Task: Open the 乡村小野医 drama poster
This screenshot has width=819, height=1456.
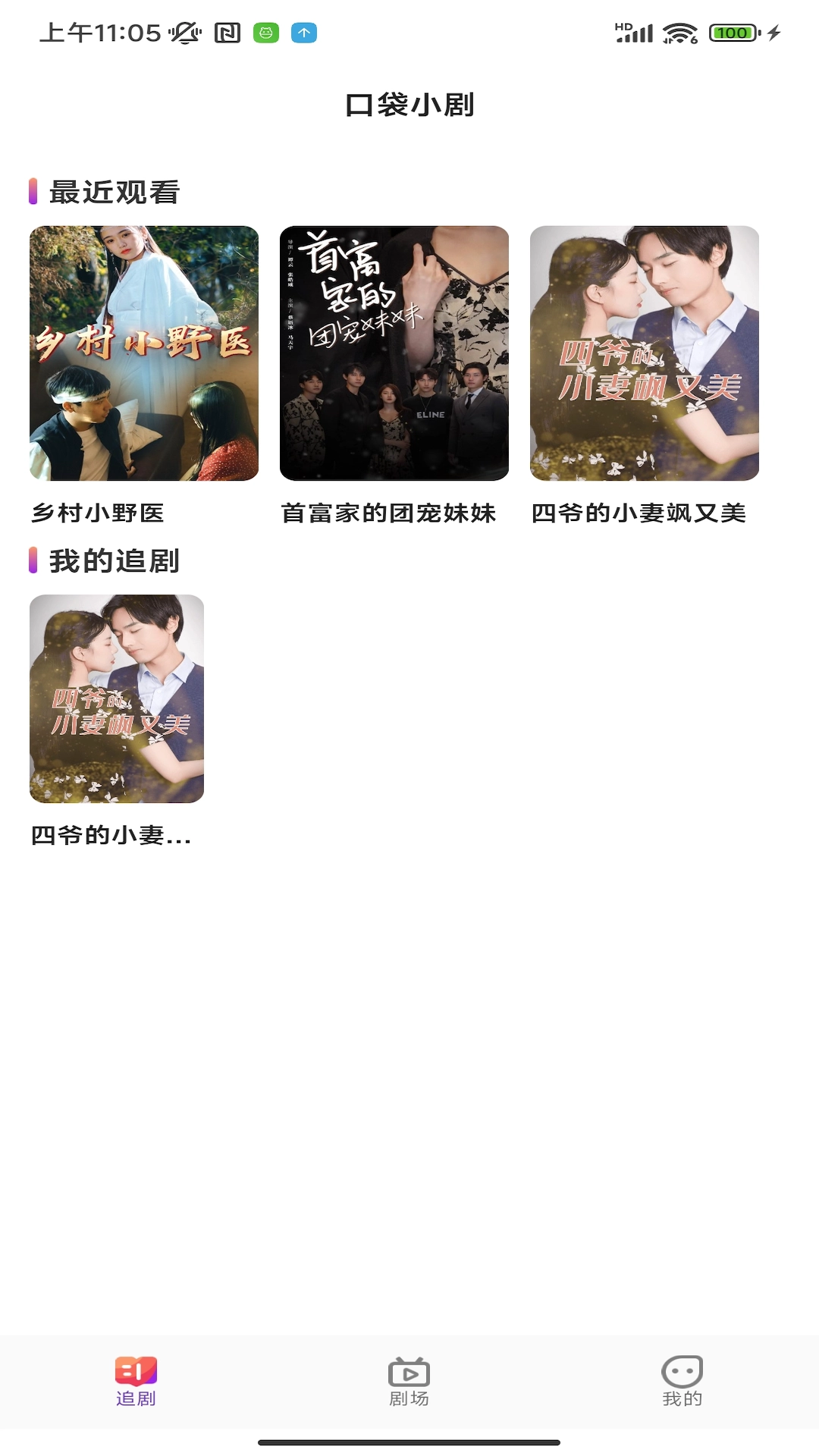Action: (x=143, y=353)
